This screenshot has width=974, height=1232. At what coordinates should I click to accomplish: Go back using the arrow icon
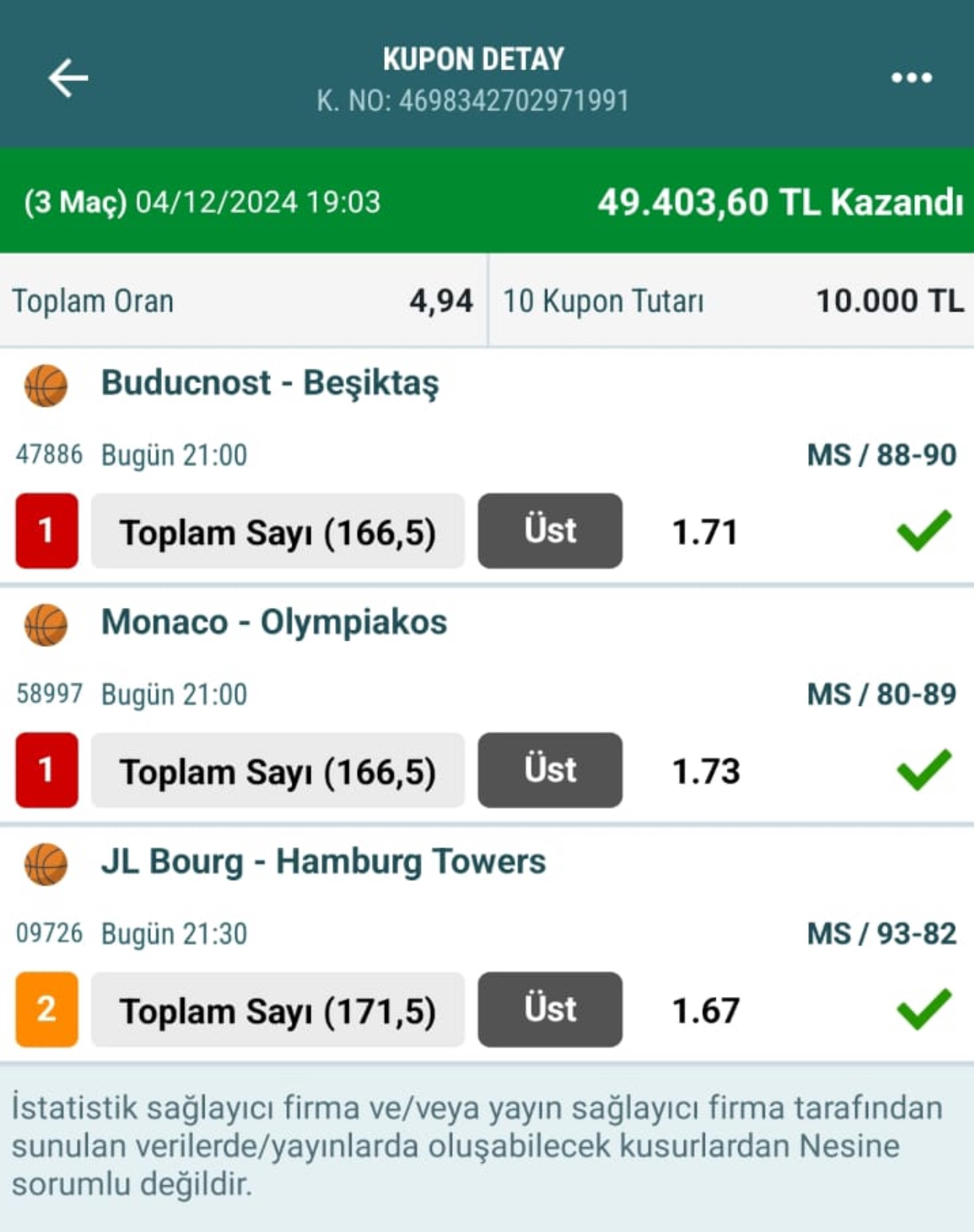pos(68,79)
